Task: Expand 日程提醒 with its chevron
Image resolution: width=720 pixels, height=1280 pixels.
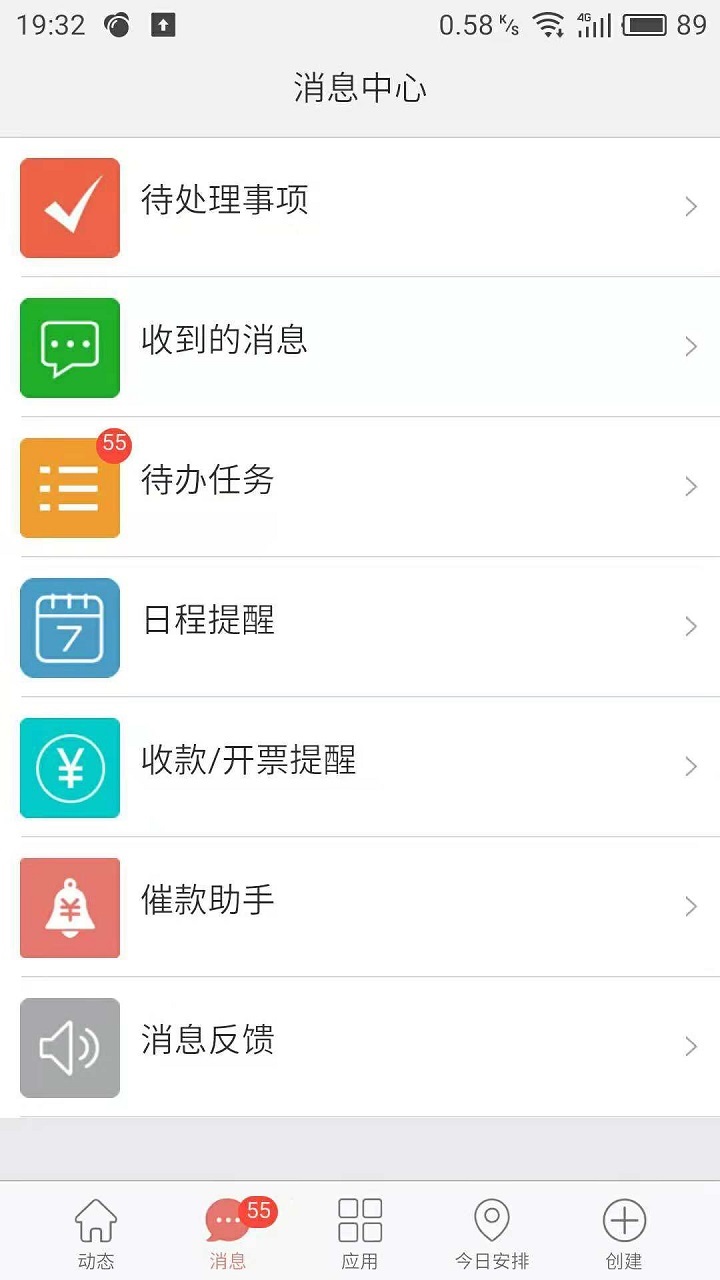Action: coord(690,626)
